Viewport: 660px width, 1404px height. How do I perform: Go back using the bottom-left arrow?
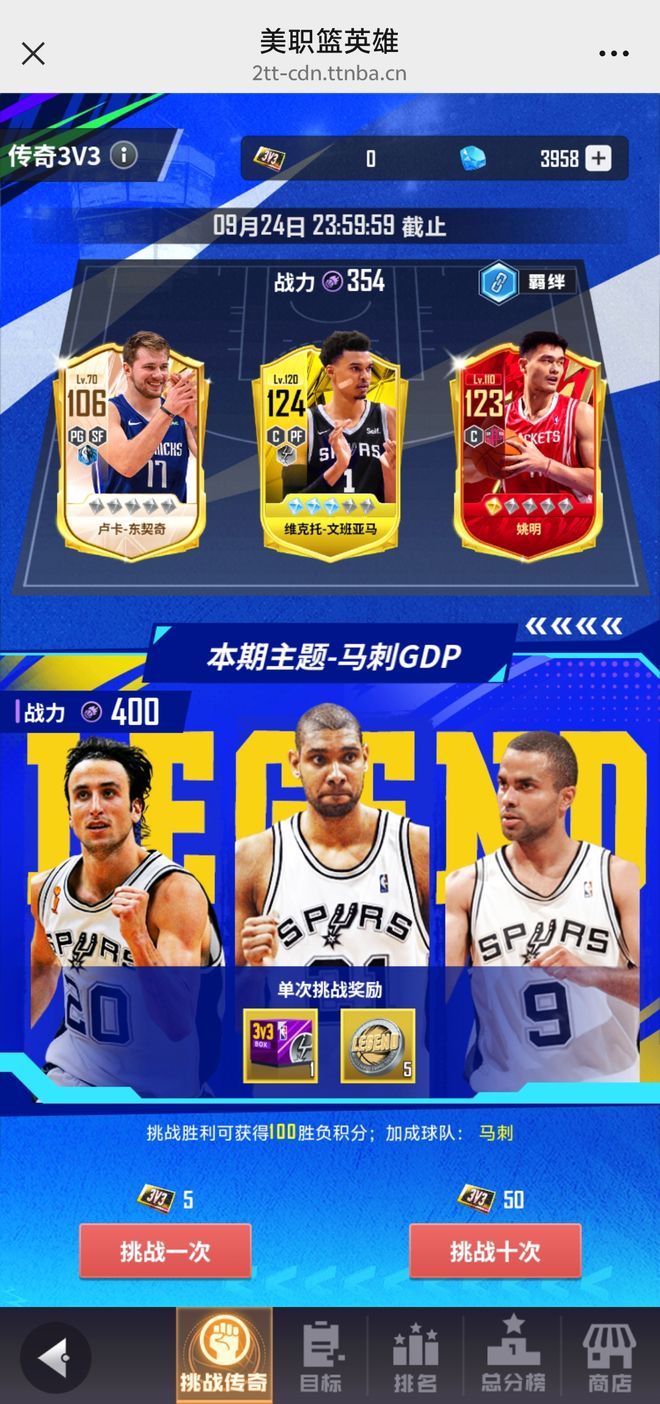tap(55, 1358)
